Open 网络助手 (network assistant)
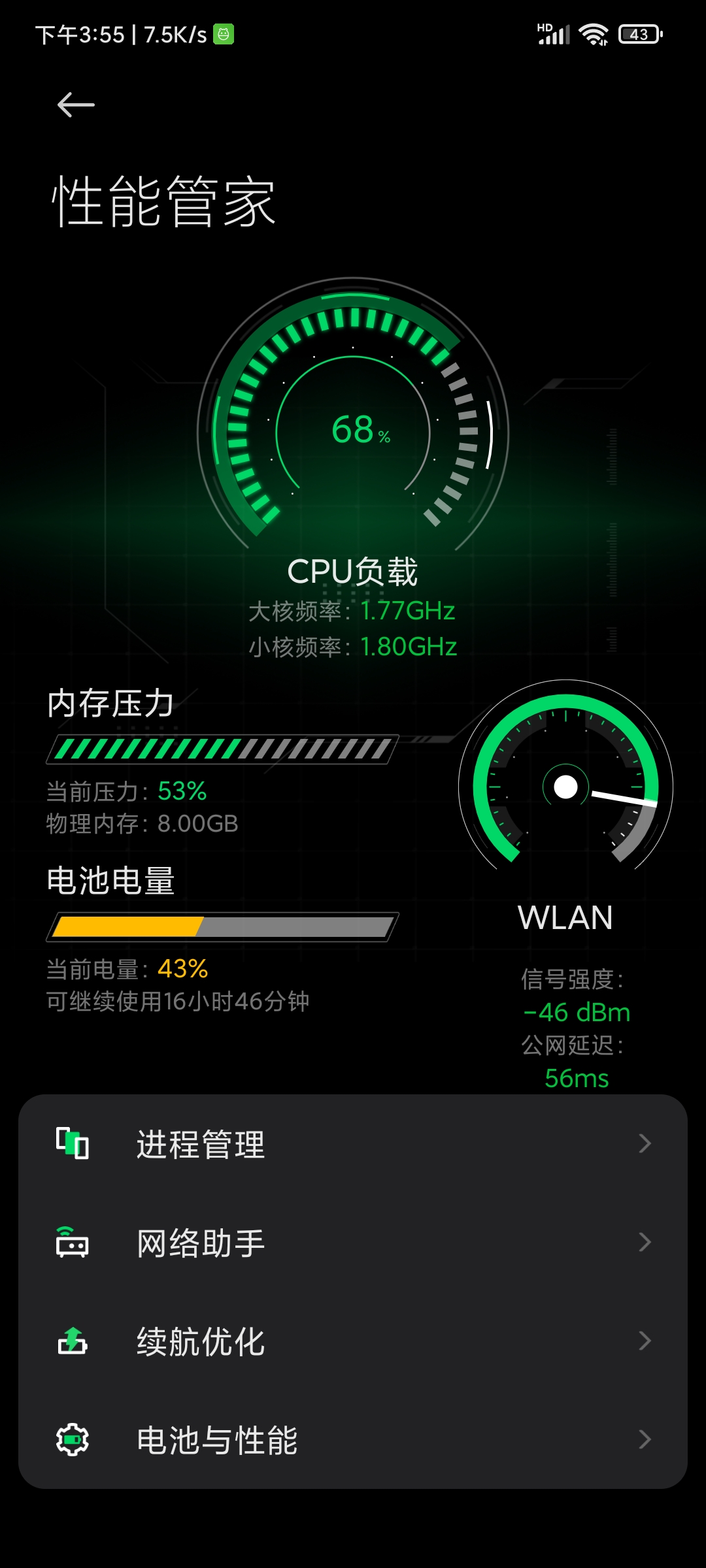The height and width of the screenshot is (1568, 706). [353, 1243]
